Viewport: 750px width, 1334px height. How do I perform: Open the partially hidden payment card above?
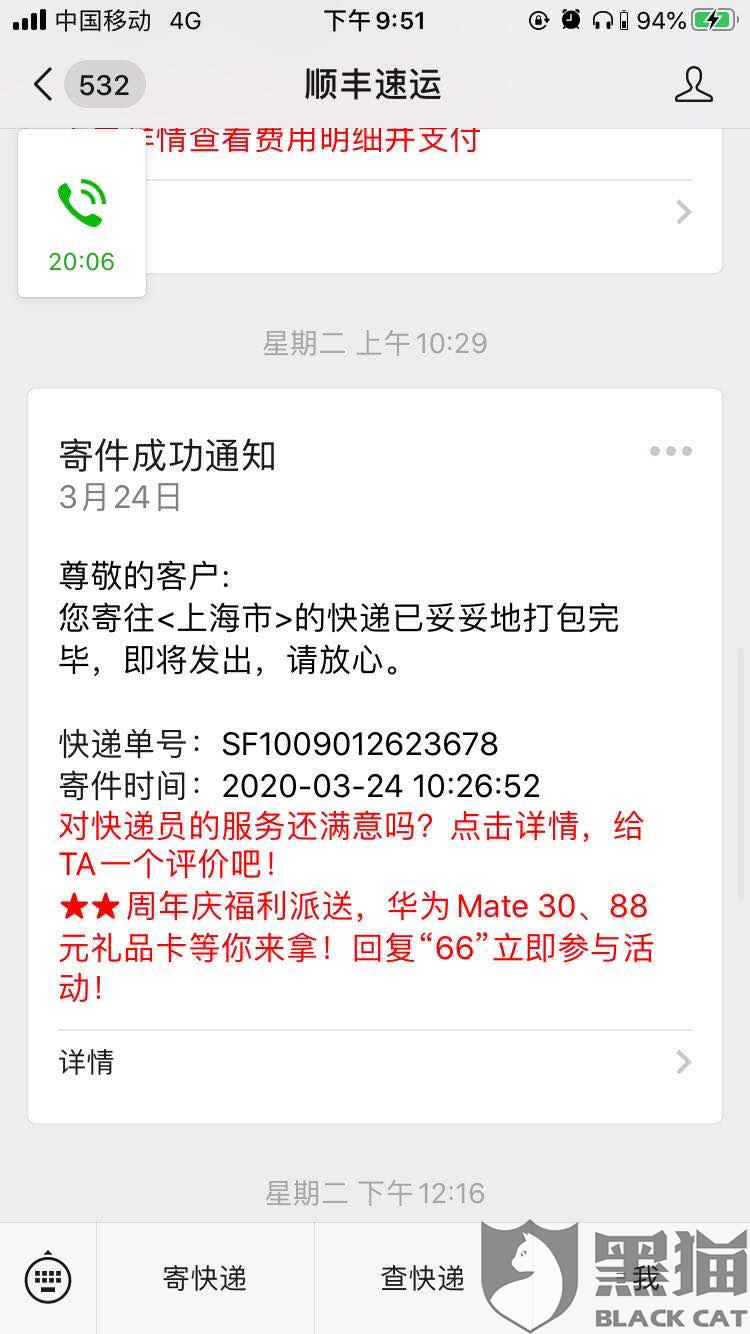point(430,212)
